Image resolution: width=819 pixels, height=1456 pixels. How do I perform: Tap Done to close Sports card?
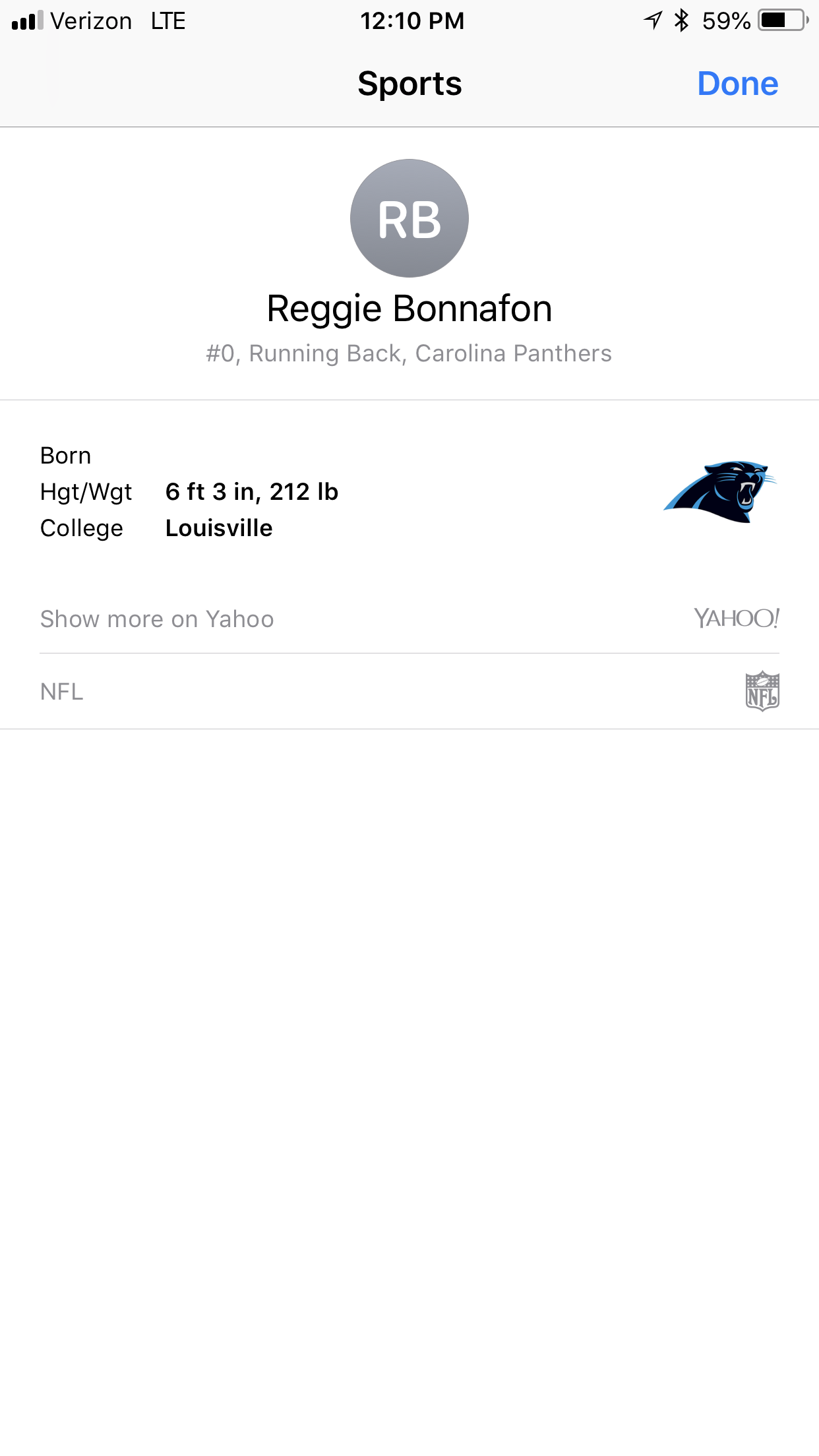click(738, 84)
